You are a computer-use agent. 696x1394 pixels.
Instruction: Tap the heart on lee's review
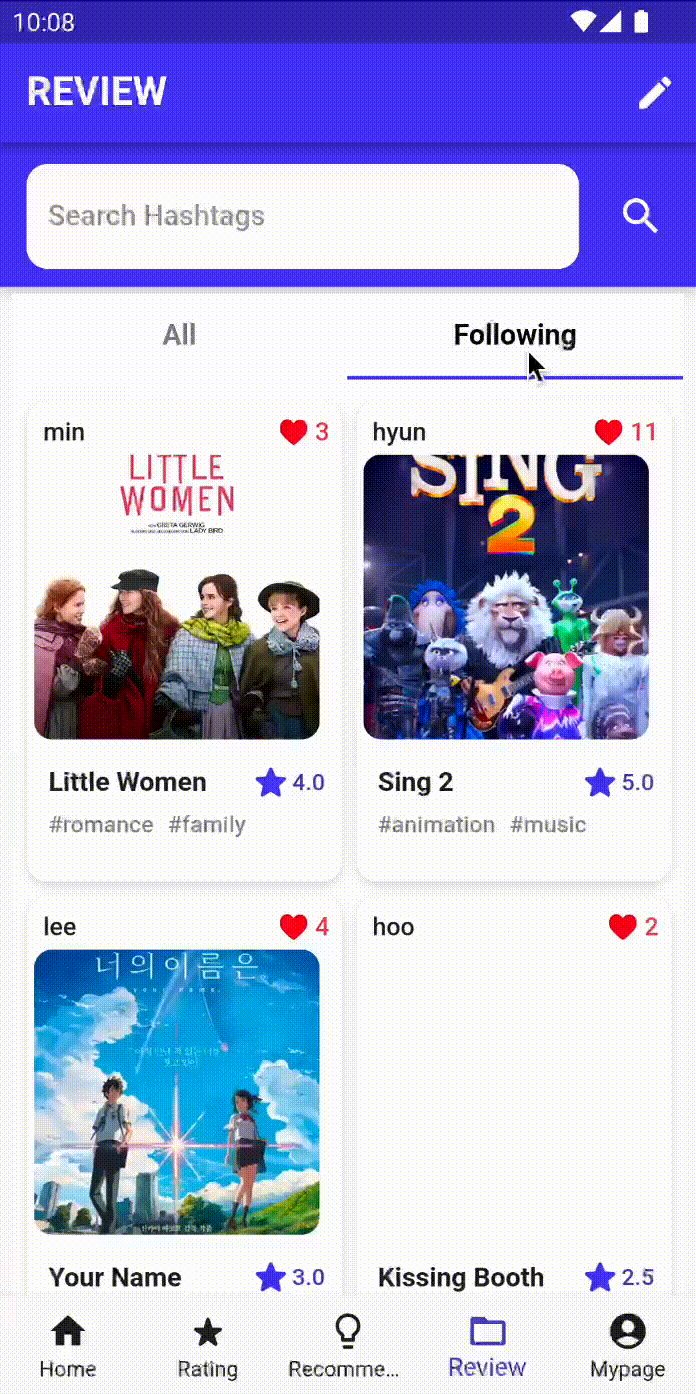pos(293,927)
